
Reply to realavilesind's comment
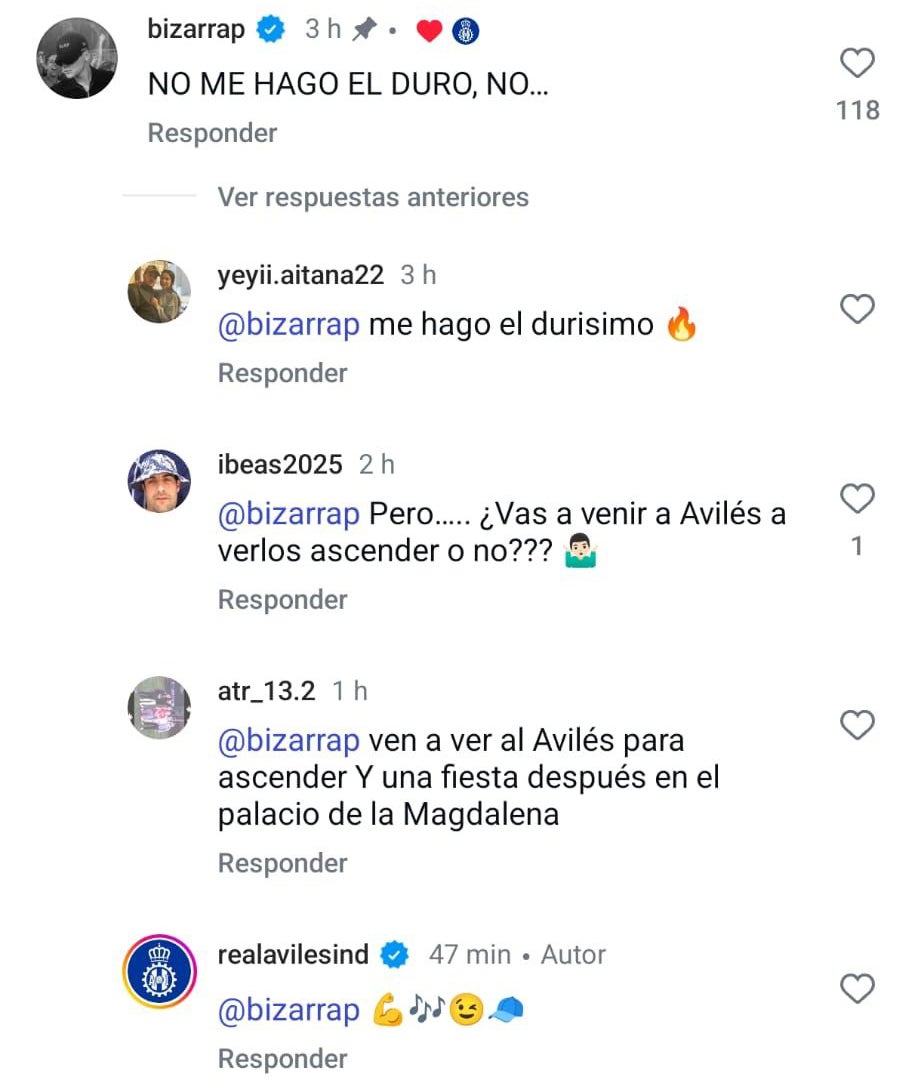(x=282, y=1059)
